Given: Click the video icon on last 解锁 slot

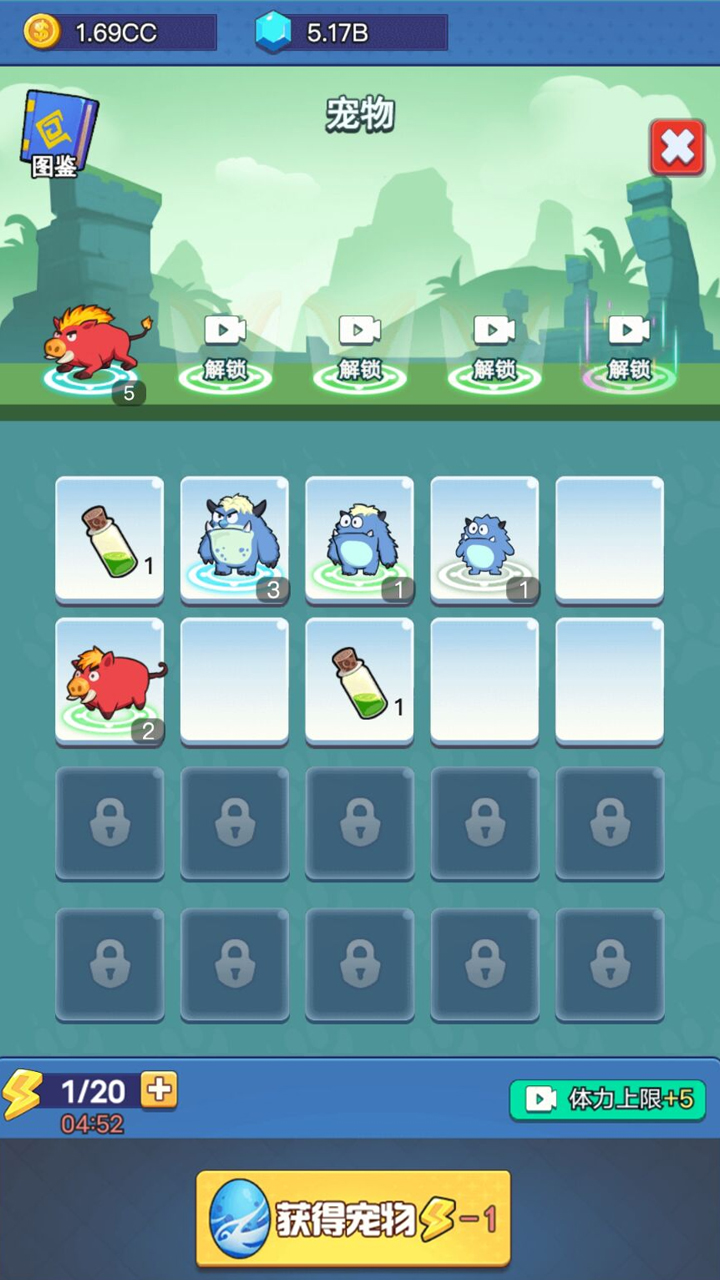Looking at the screenshot, I should (629, 329).
